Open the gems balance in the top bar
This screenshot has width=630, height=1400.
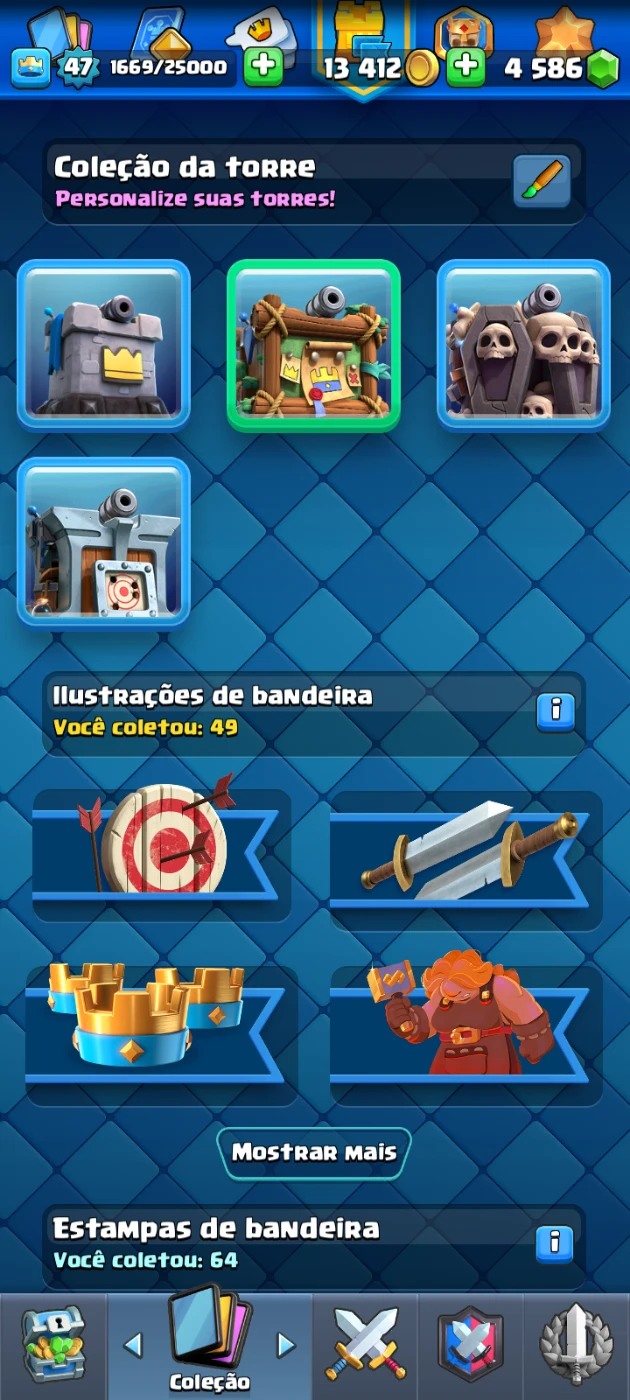tap(560, 67)
